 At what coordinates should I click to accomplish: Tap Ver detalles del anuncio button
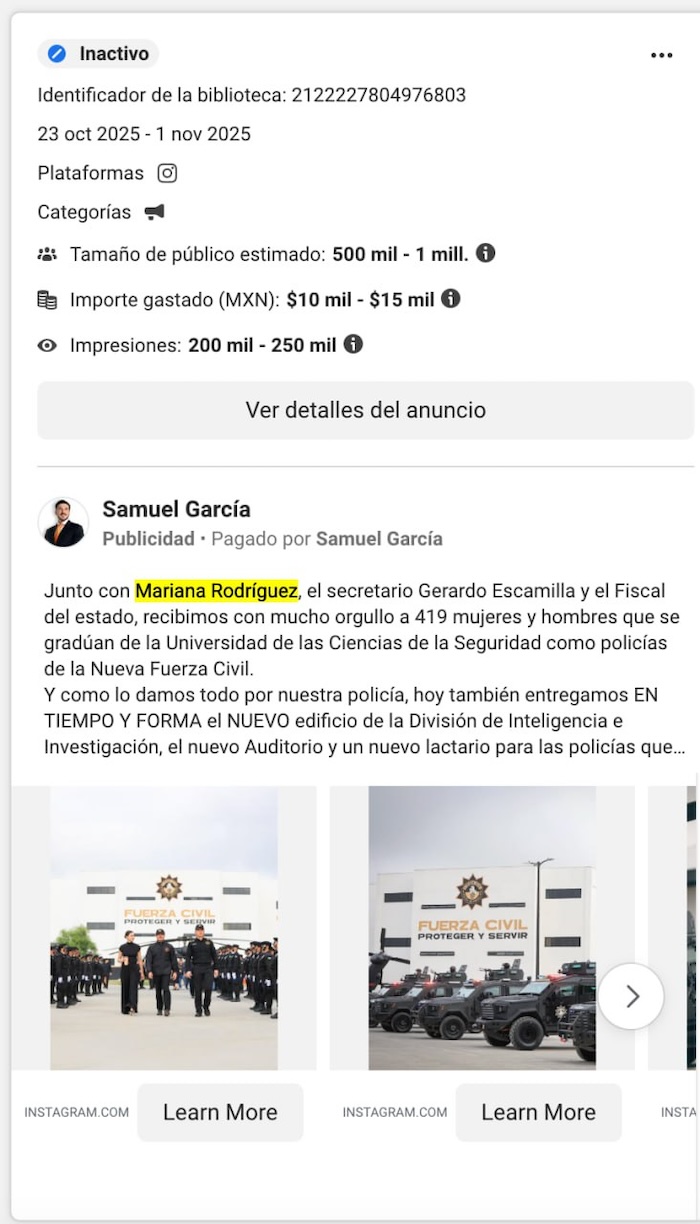365,410
